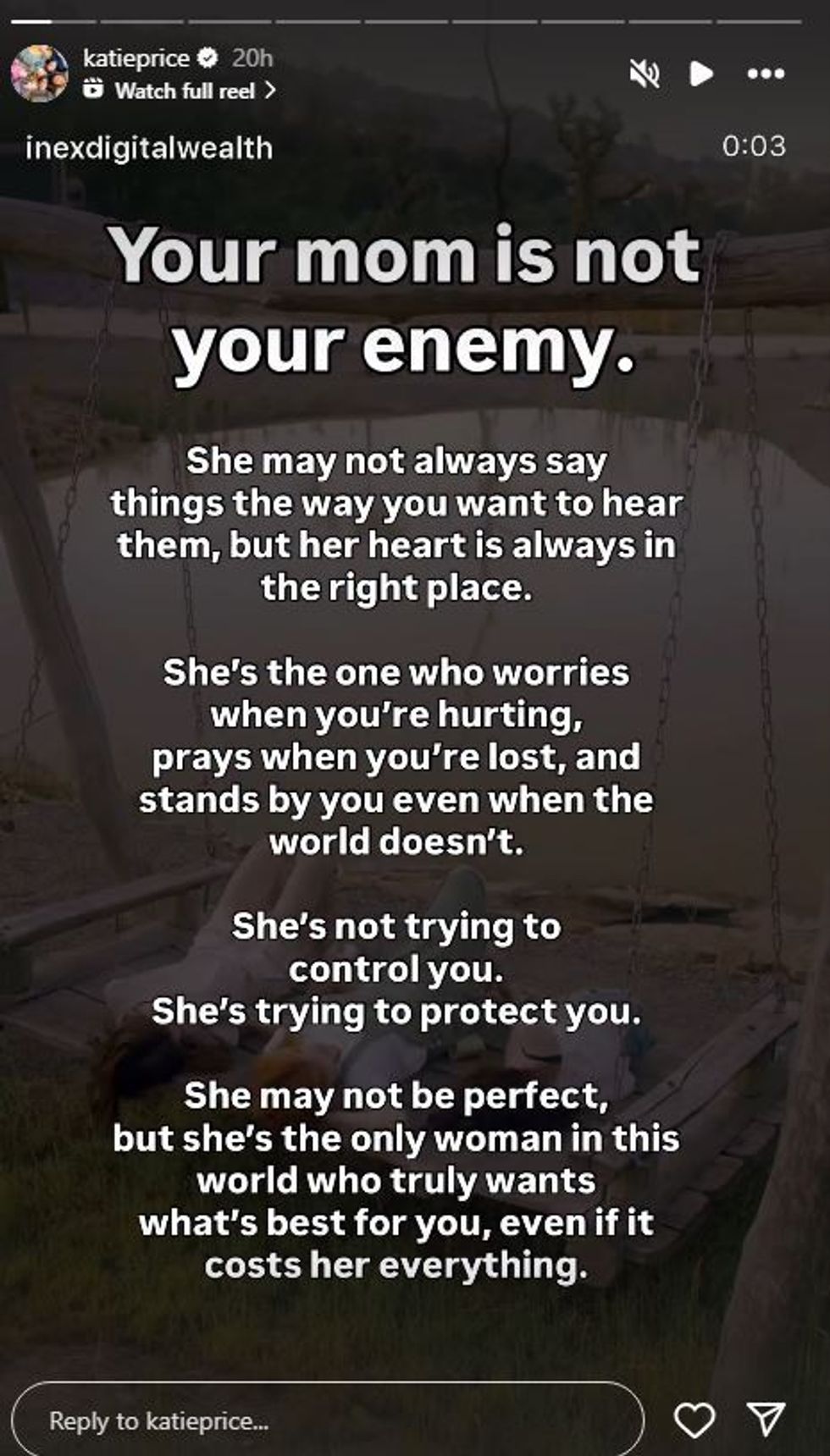Open inexdigitalwealth's account
Image resolution: width=830 pixels, height=1456 pixels.
click(149, 148)
